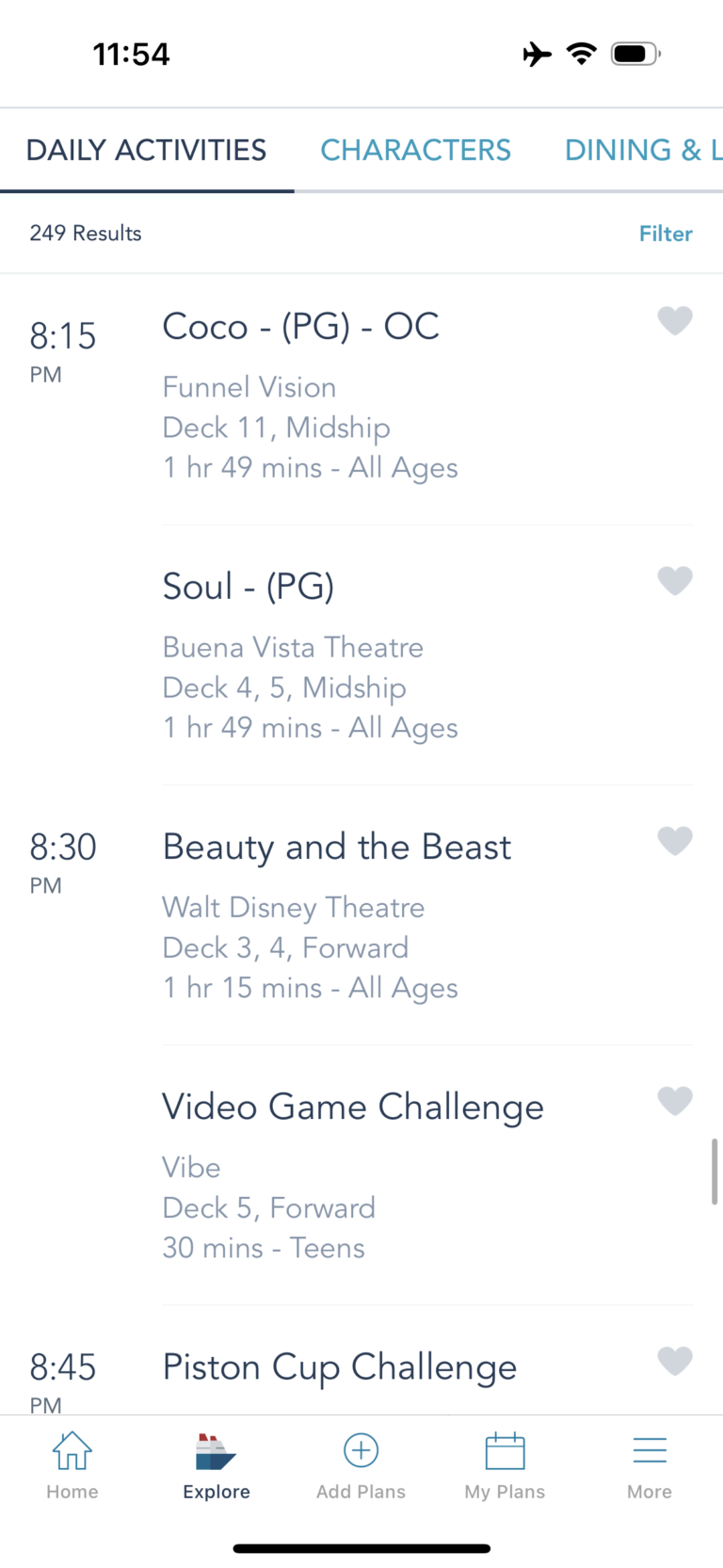Select the Daily Activities tab
This screenshot has height=1568, width=723.
(146, 150)
